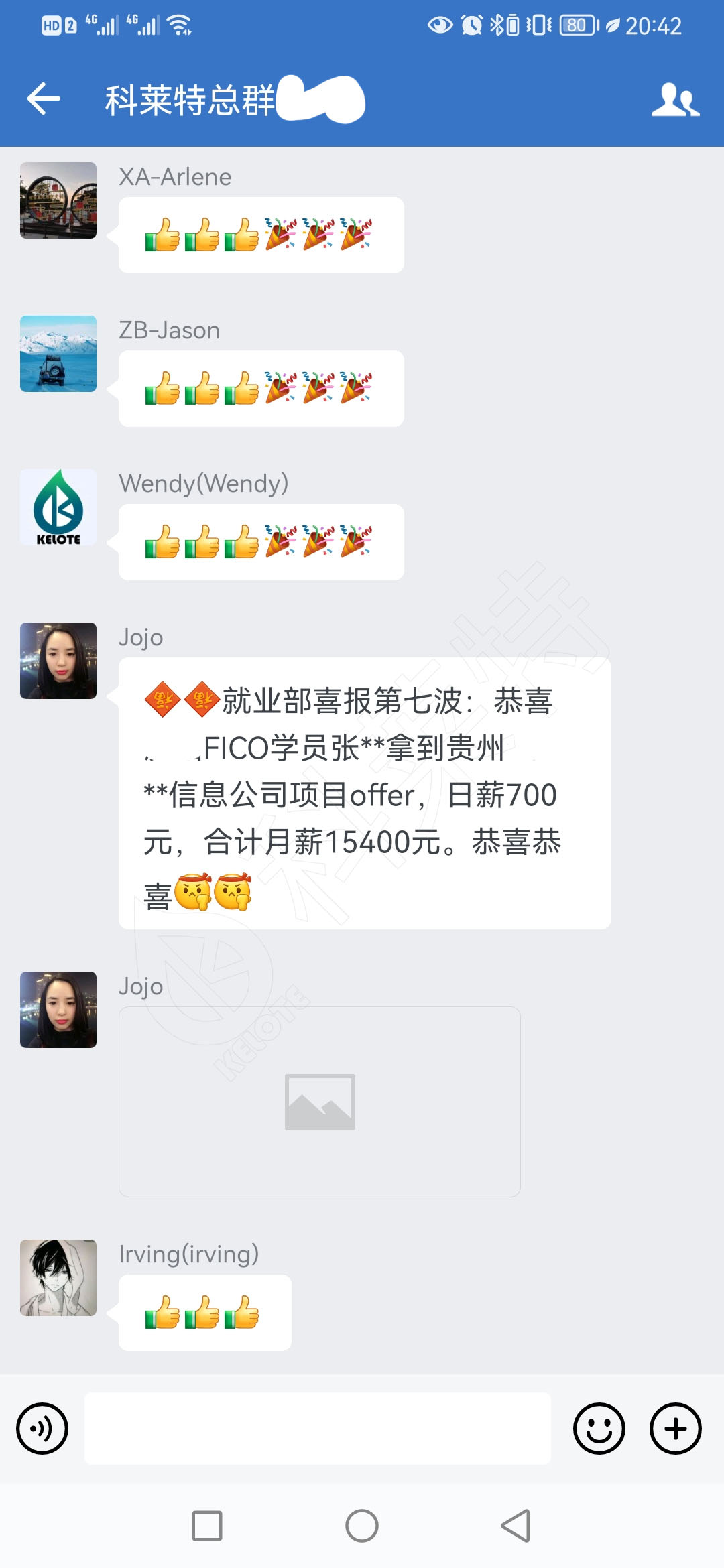View Wendy's Kelote avatar

pos(58,507)
